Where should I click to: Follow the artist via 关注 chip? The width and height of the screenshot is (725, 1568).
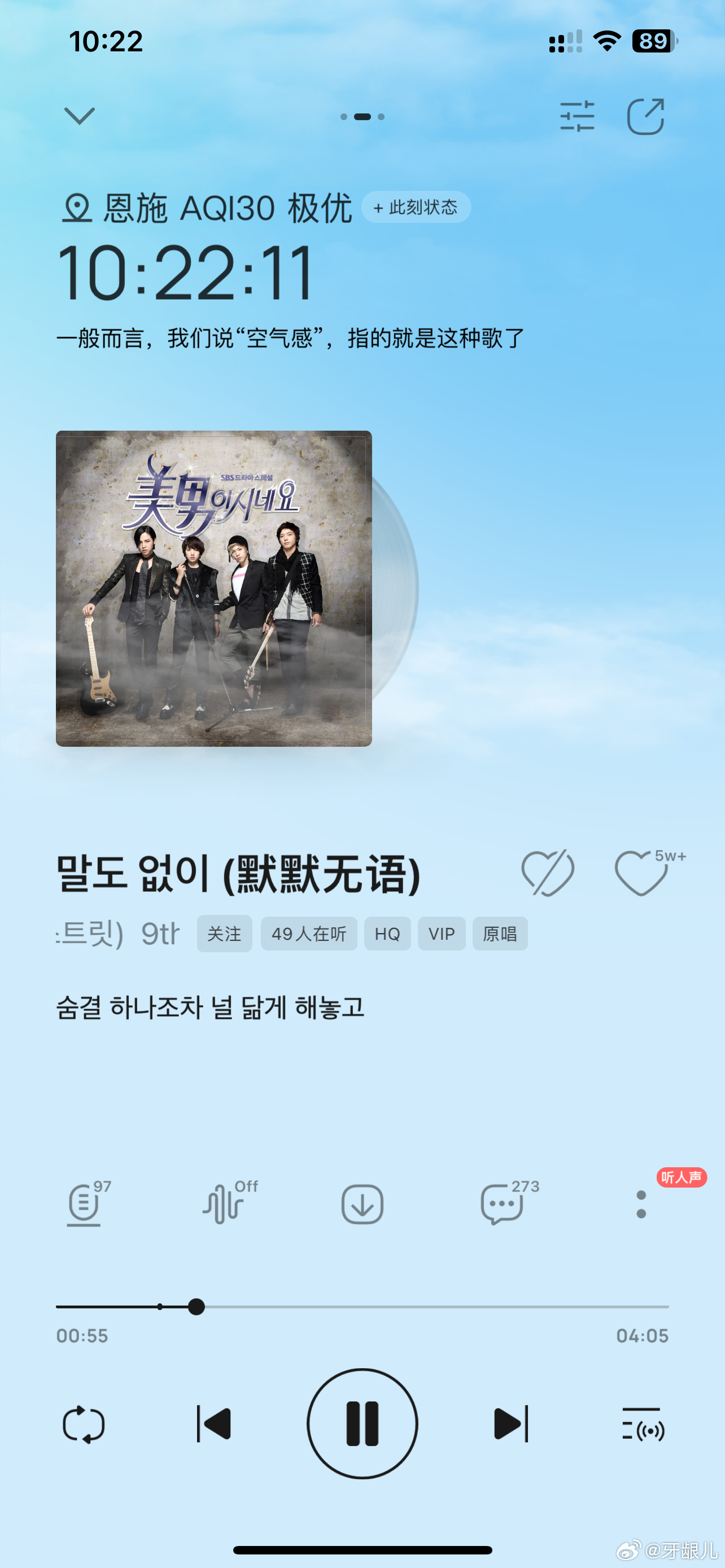click(224, 934)
